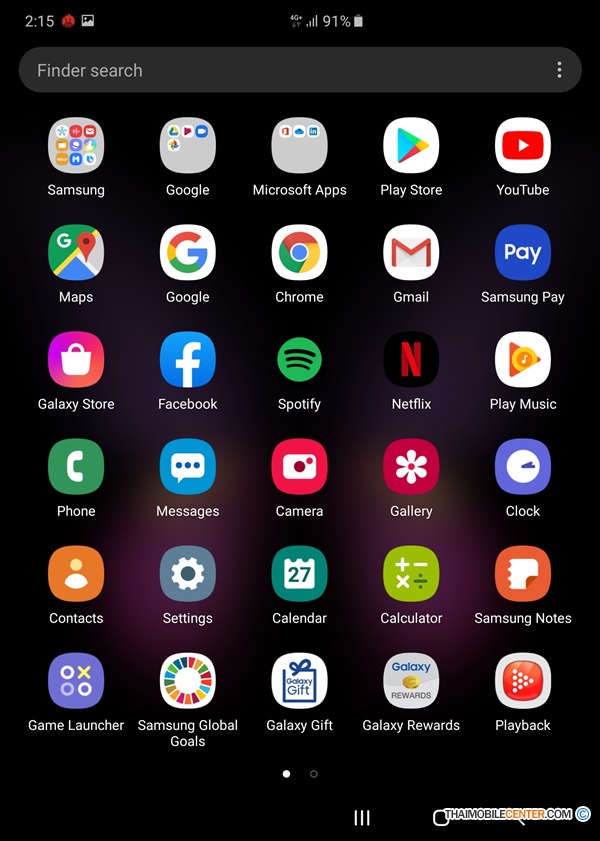
Task: Open the Calculator app
Action: pyautogui.click(x=411, y=574)
